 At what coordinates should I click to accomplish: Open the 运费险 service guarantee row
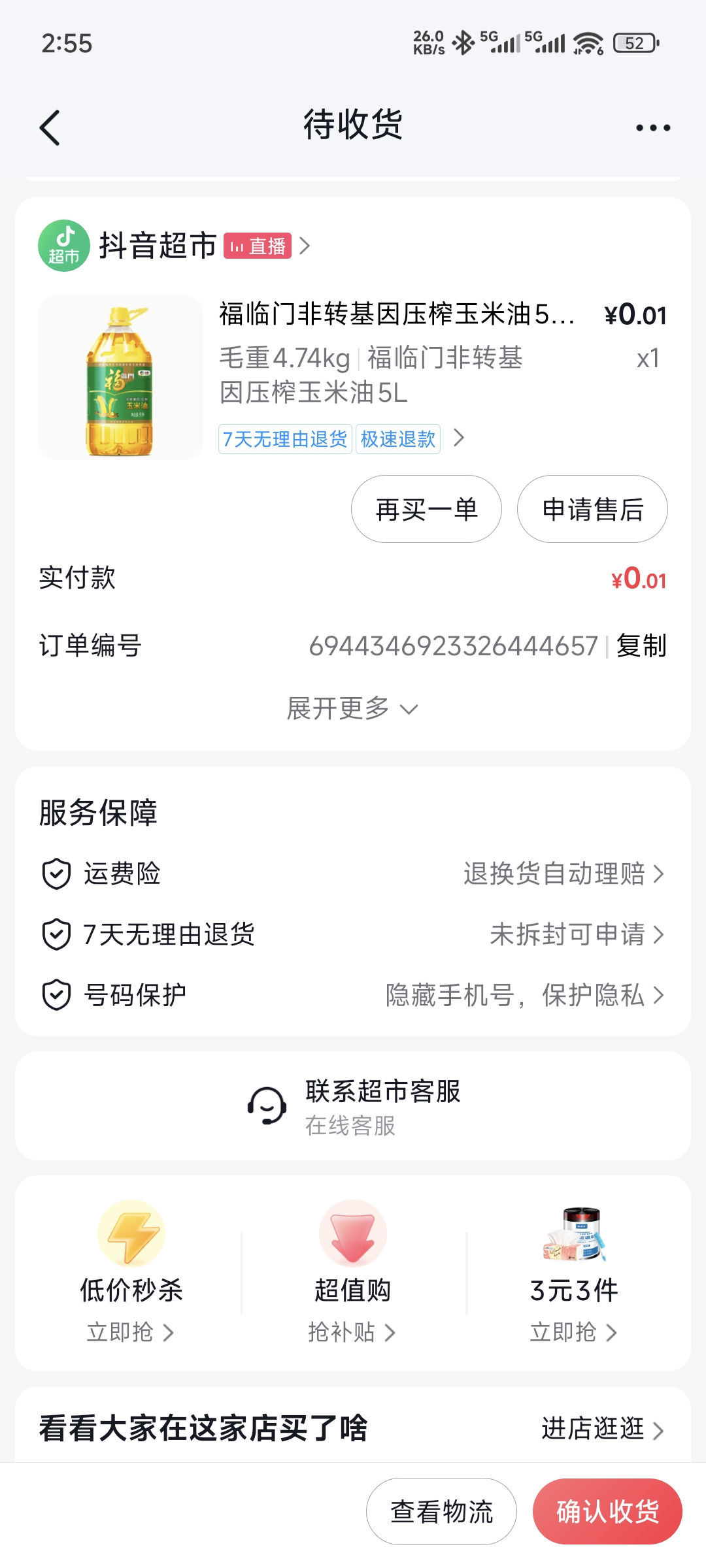point(353,874)
